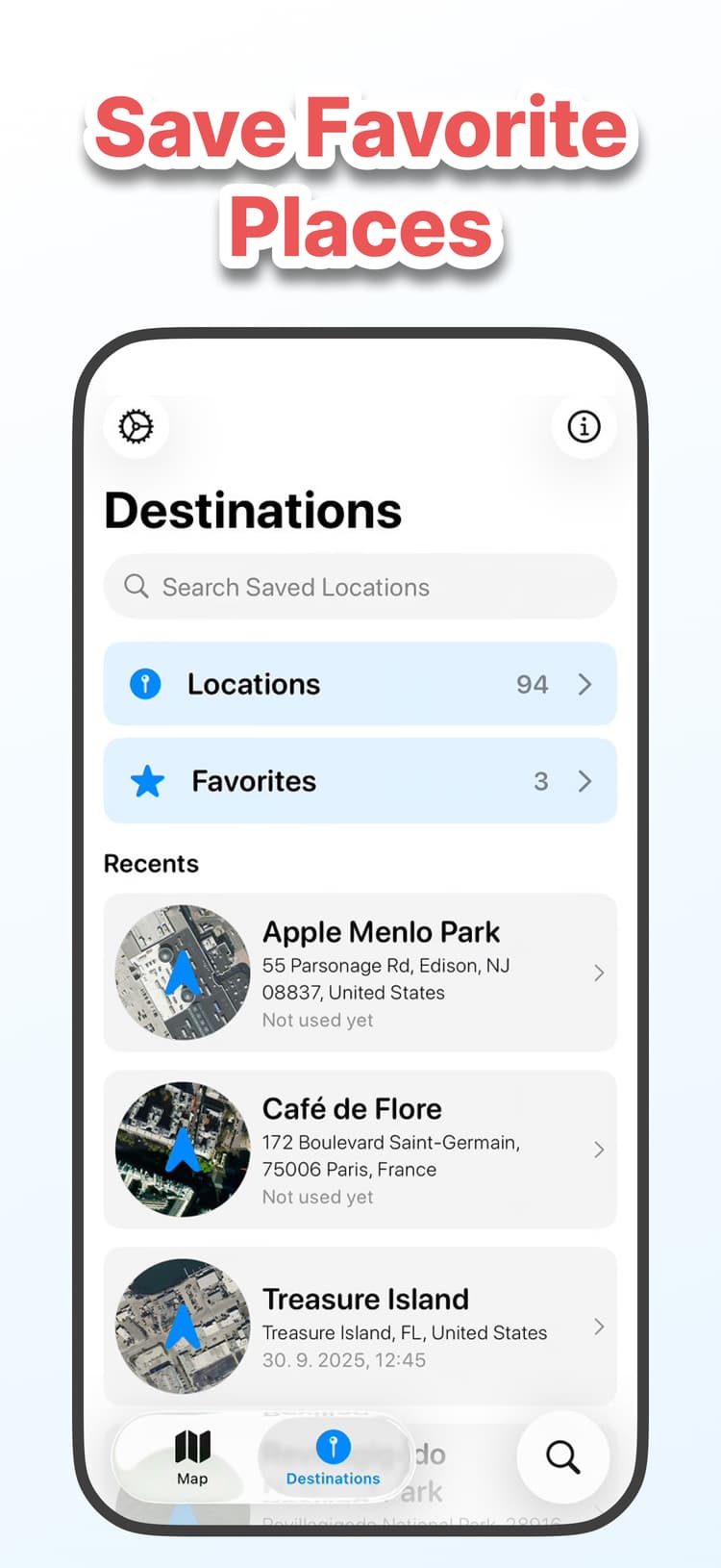View the Locations list showing 94 entries
Image resolution: width=721 pixels, height=1568 pixels.
[360, 684]
